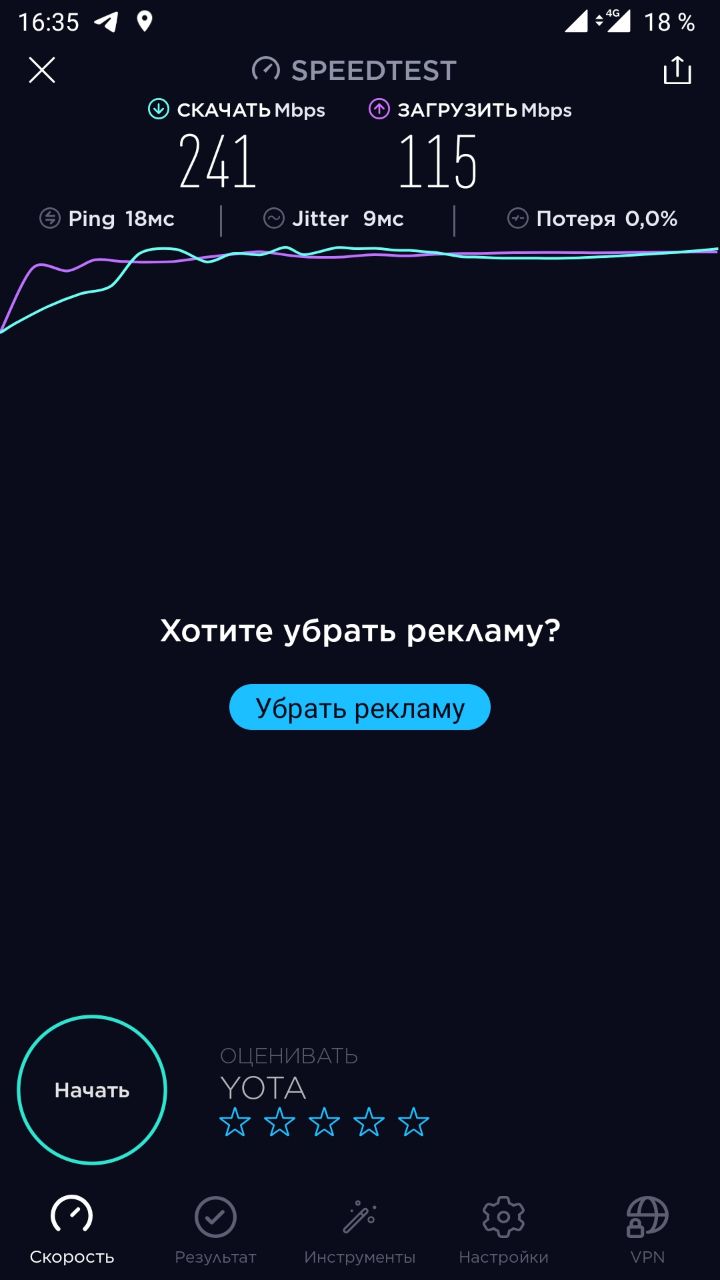Rate YOTA with five stars

[x=413, y=1122]
